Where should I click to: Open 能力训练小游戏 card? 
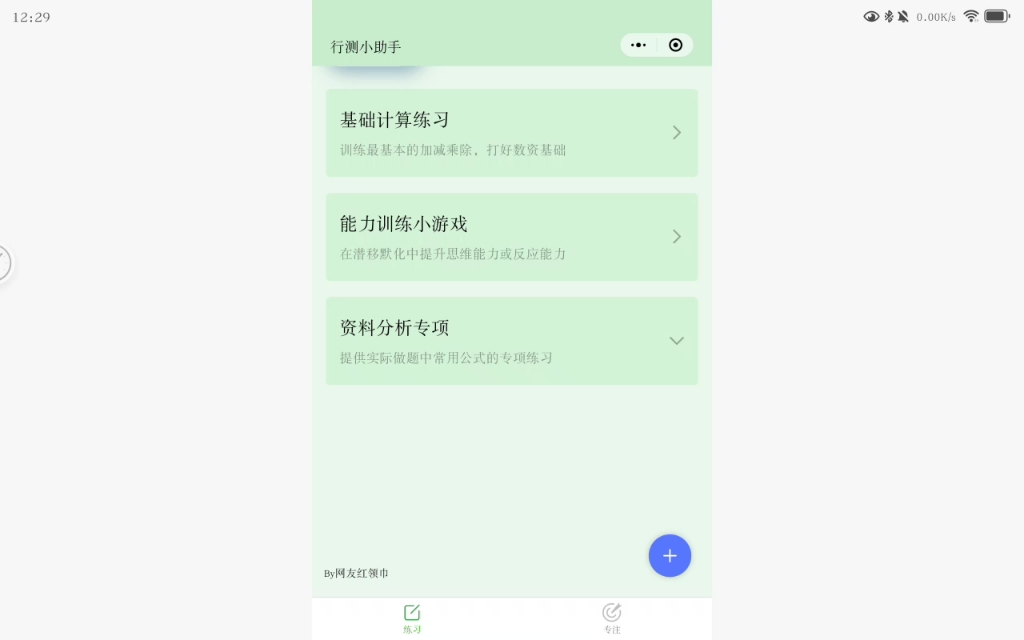[x=511, y=237]
